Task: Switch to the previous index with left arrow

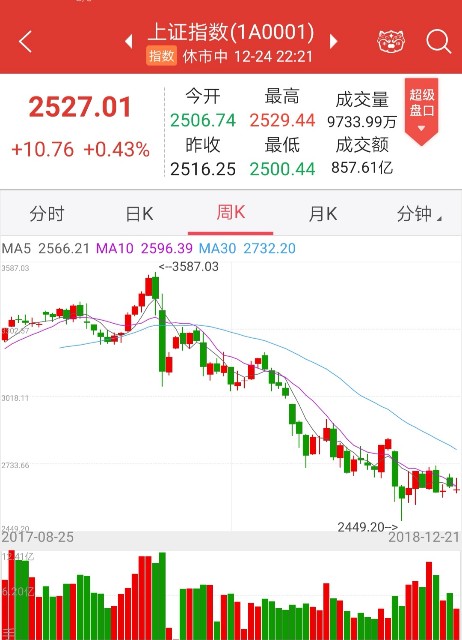Action: point(129,41)
